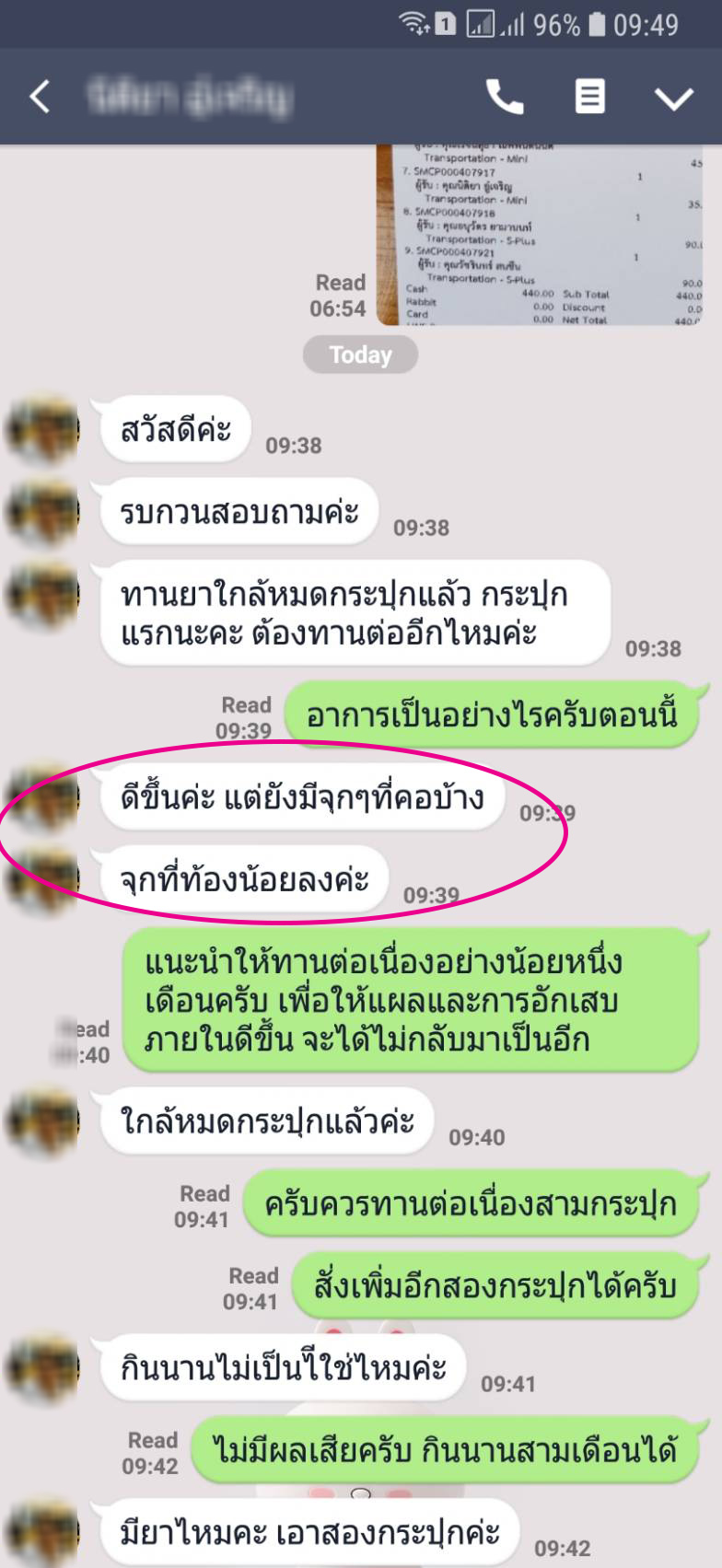
Task: Open sender's profile picture beside "สวัสดีค่ะ"
Action: click(43, 429)
